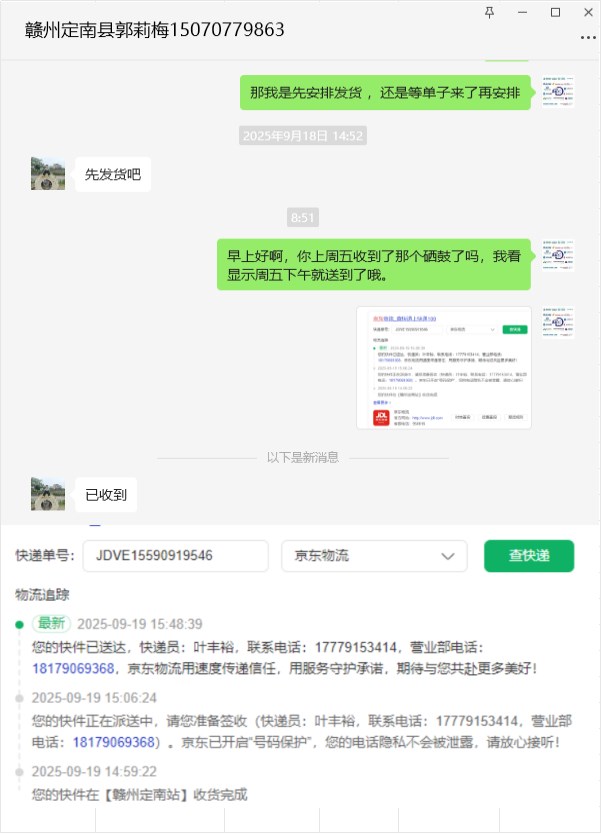Close the chat window
This screenshot has height=834, width=601.
587,12
